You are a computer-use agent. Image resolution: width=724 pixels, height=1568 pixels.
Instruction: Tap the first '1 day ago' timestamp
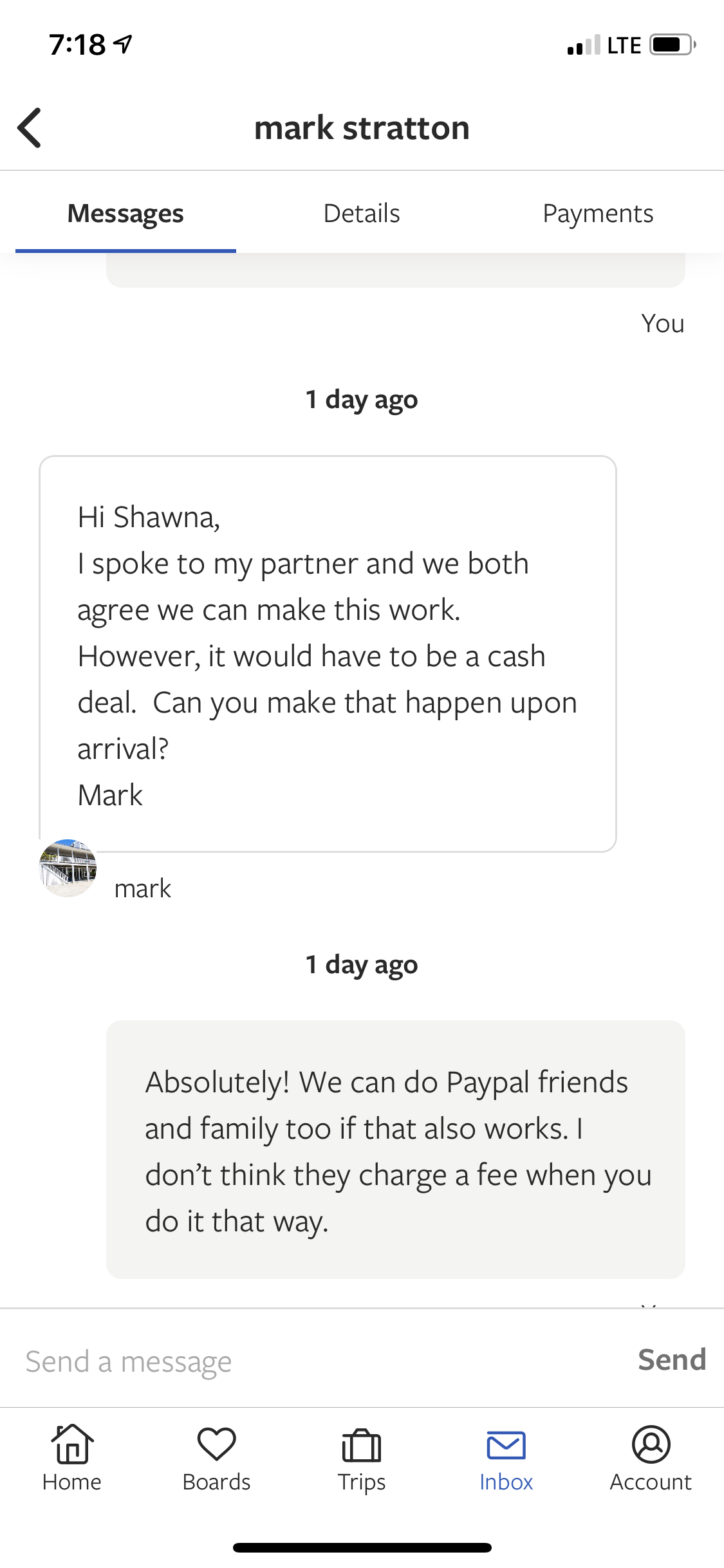tap(362, 399)
